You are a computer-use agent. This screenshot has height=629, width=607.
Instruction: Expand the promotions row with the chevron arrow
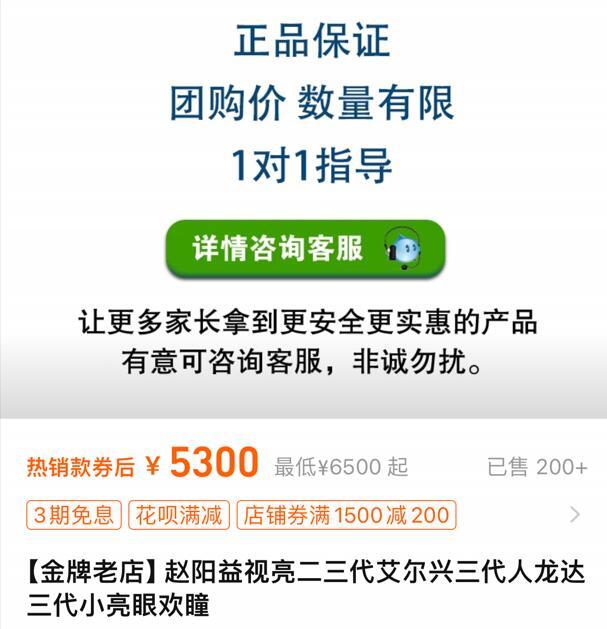[574, 515]
